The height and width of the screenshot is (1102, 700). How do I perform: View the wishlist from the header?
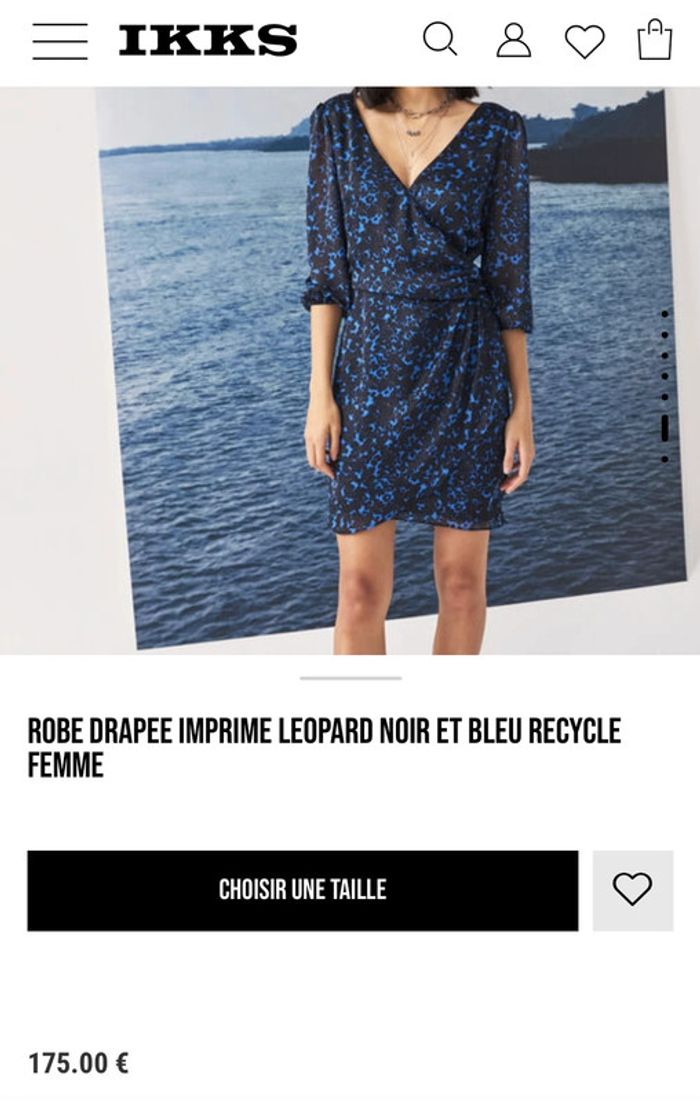[x=584, y=41]
